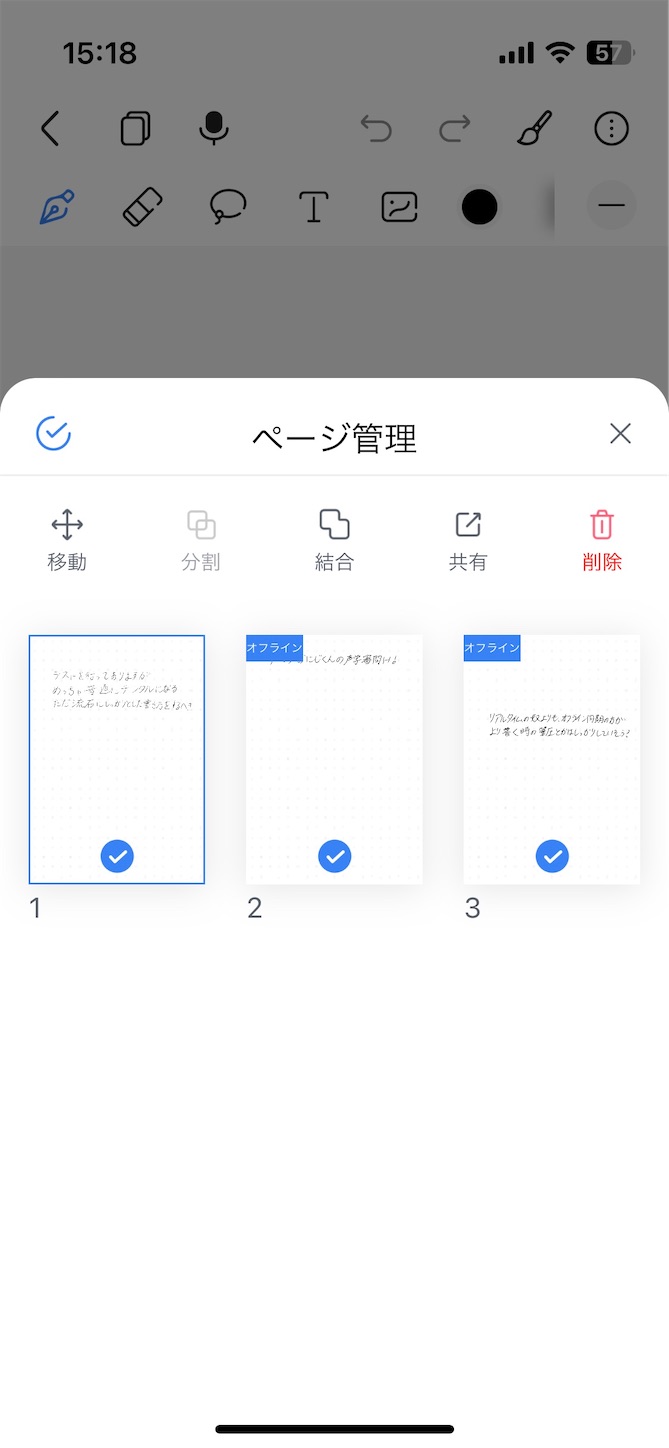
Task: Delete selected pages with 削除
Action: coord(602,541)
